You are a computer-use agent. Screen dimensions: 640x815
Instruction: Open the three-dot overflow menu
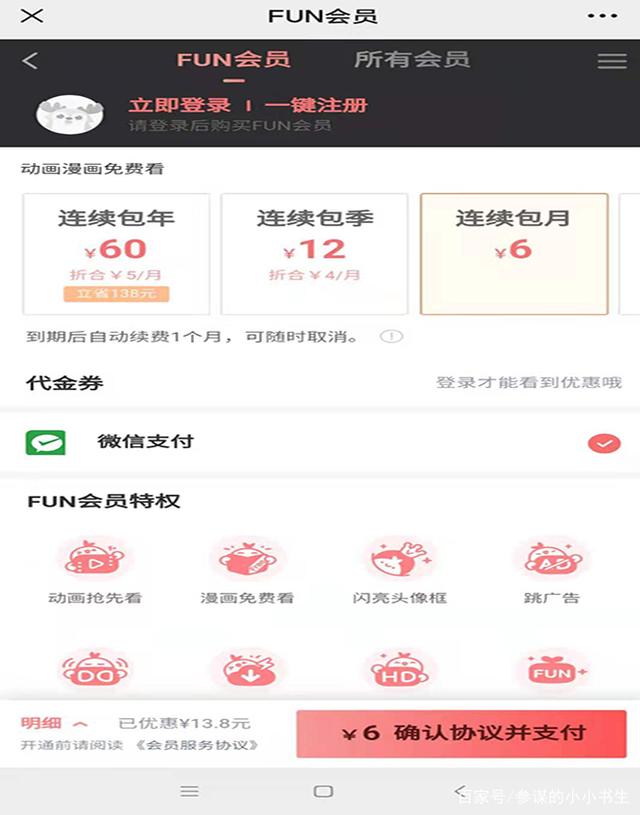tap(602, 16)
